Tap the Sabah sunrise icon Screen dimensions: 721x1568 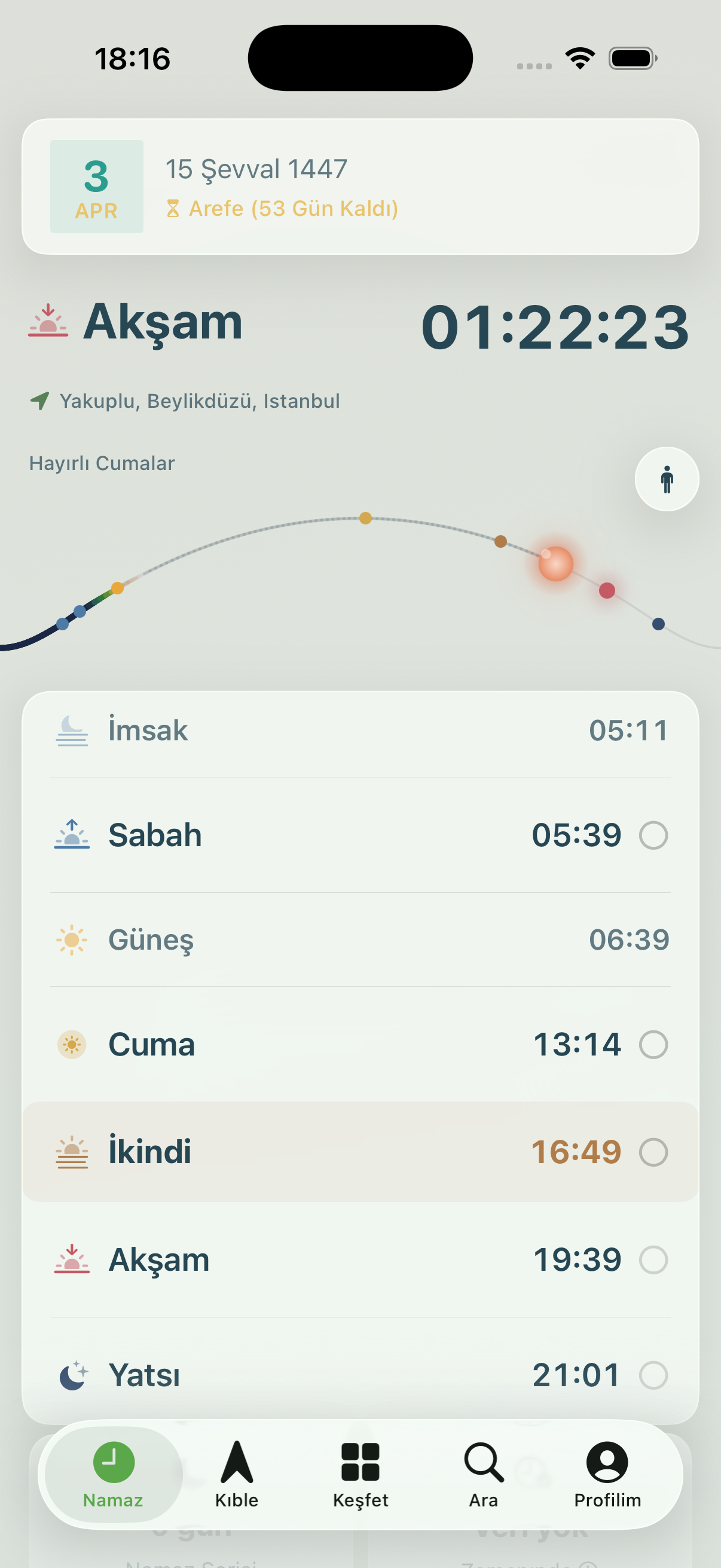point(71,834)
